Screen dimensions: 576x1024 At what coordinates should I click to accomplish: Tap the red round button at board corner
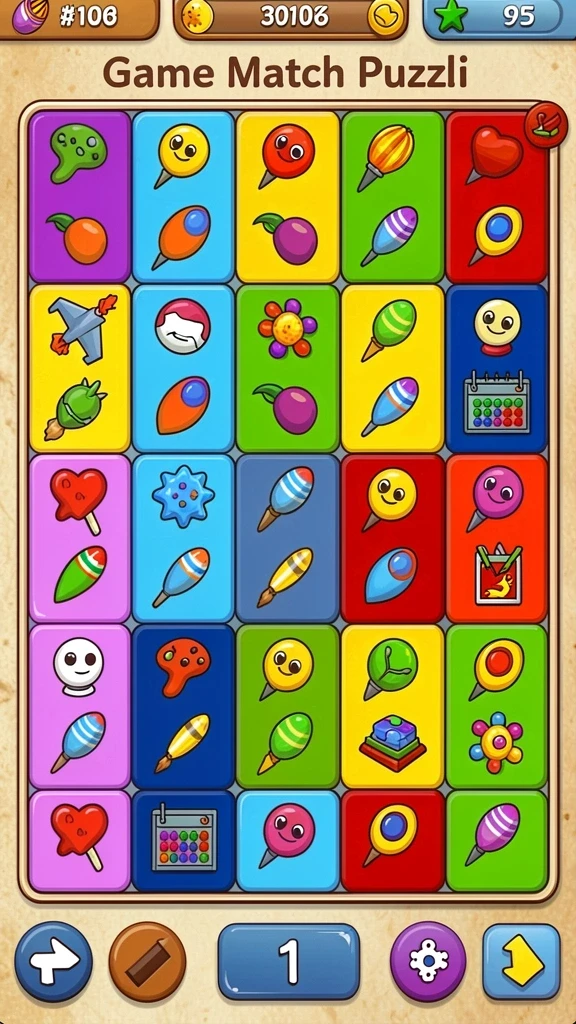tap(545, 125)
